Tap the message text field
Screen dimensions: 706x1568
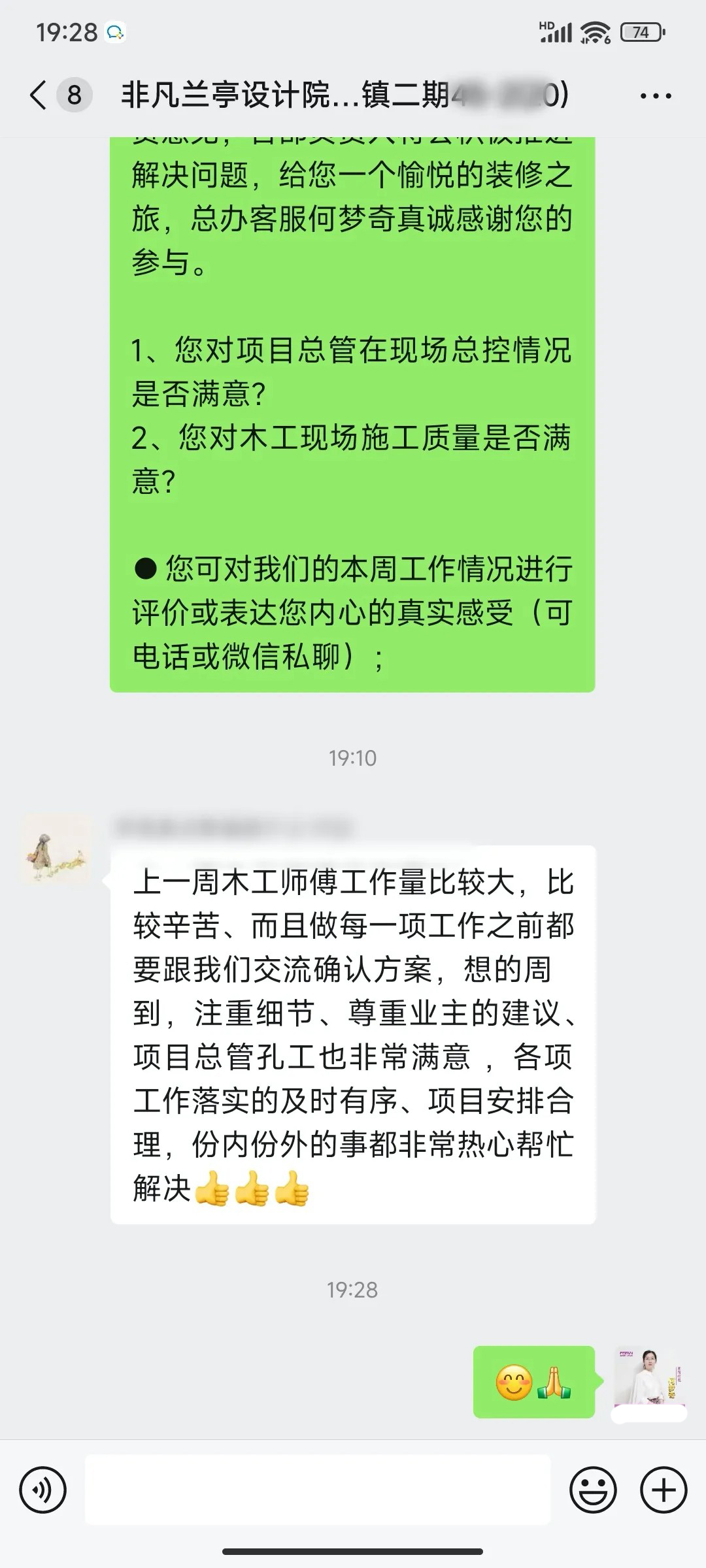point(318,1490)
